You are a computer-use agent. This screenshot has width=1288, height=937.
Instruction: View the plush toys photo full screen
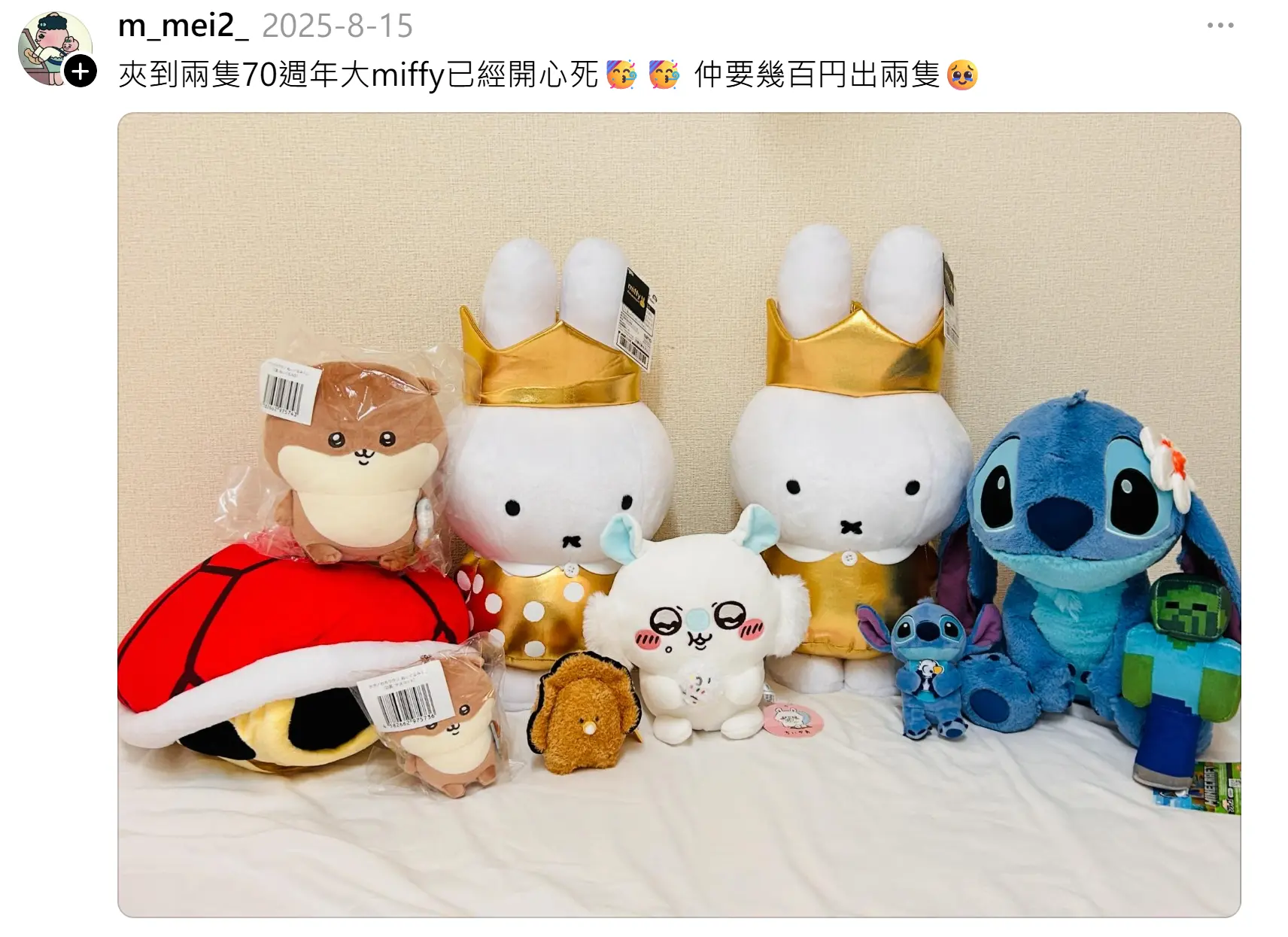pos(679,515)
